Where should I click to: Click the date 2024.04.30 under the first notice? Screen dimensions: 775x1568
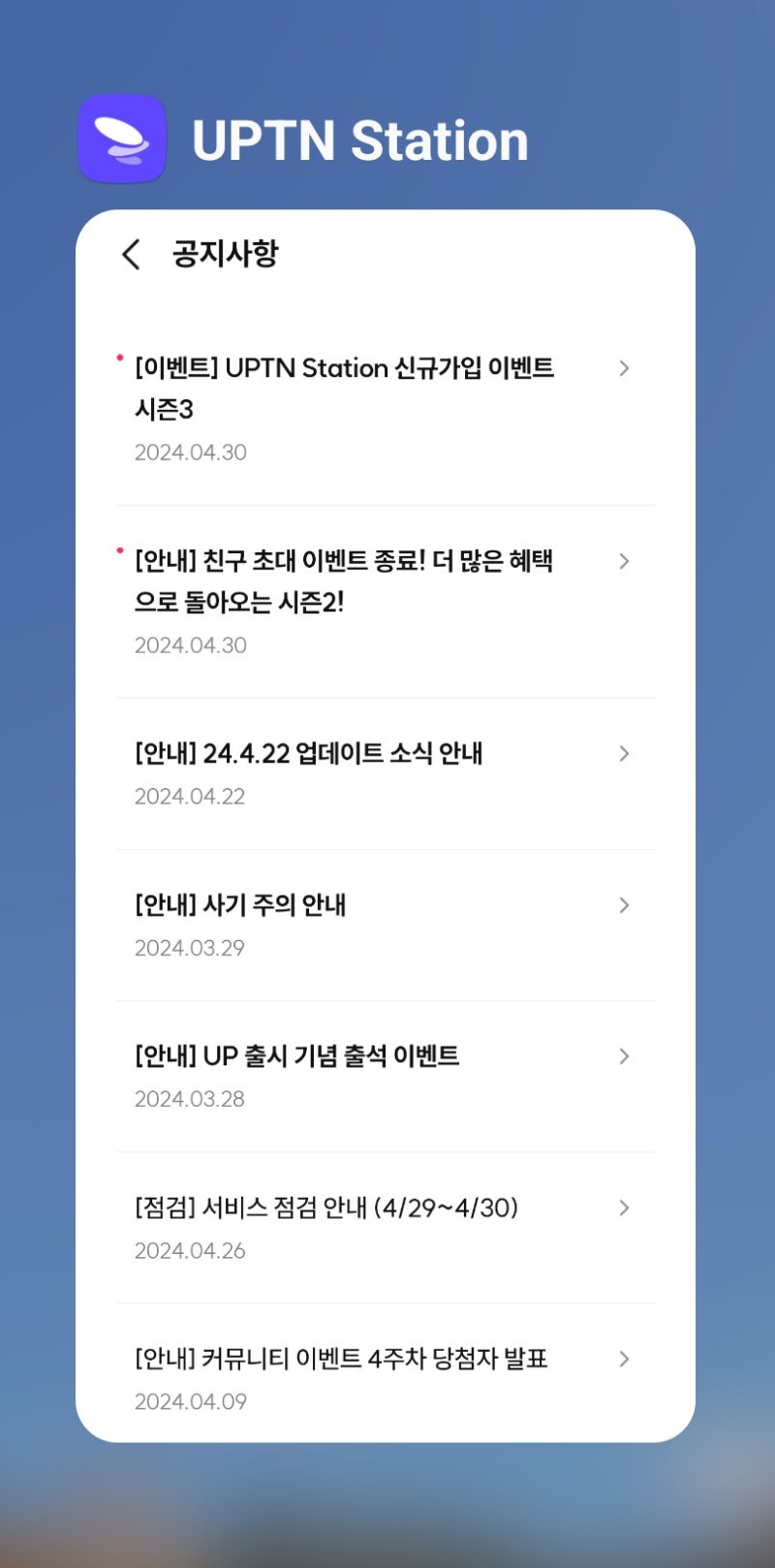click(191, 452)
